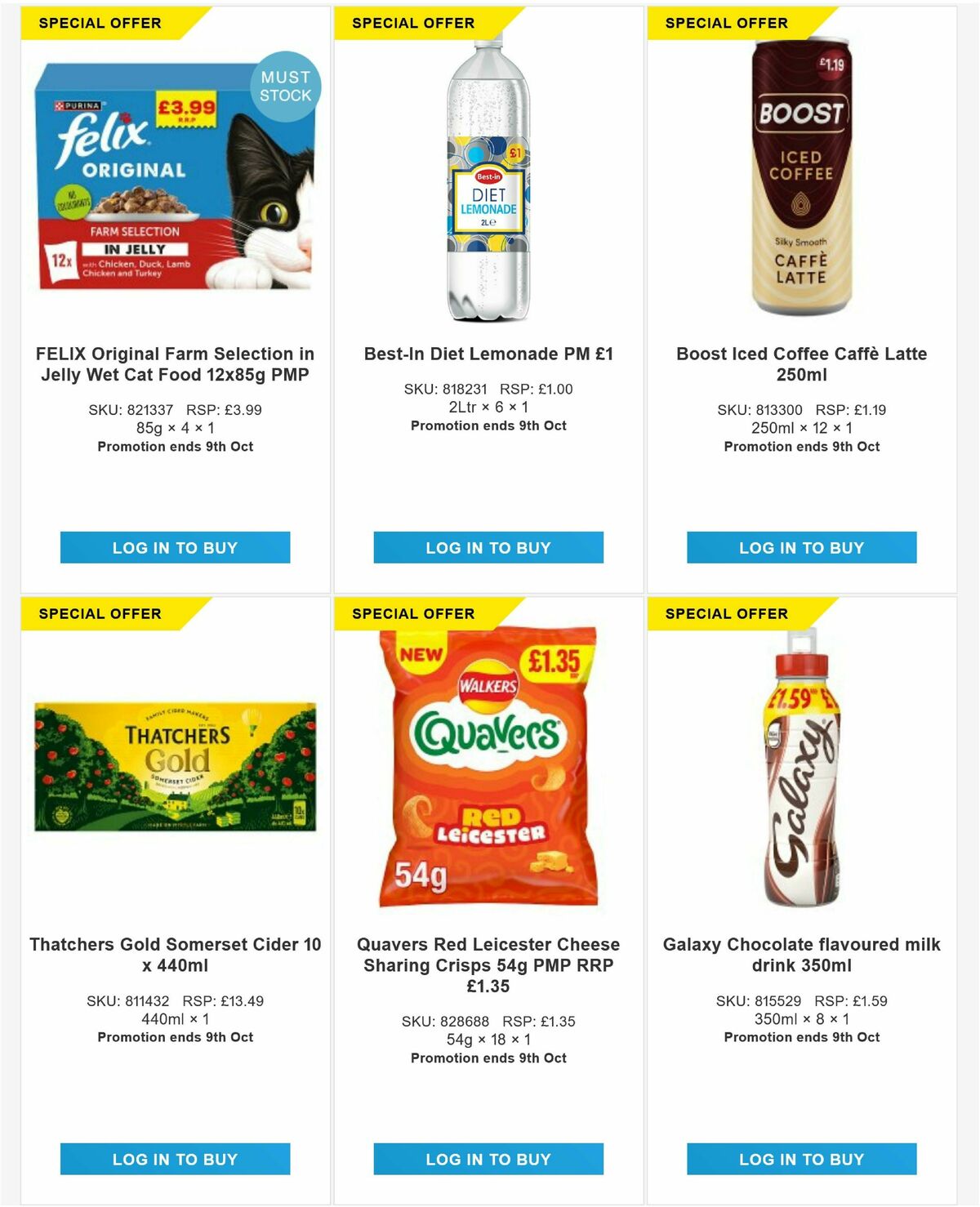The height and width of the screenshot is (1207, 980).
Task: Click LOG IN TO BUY under Galaxy milk drink
Action: click(x=801, y=1159)
